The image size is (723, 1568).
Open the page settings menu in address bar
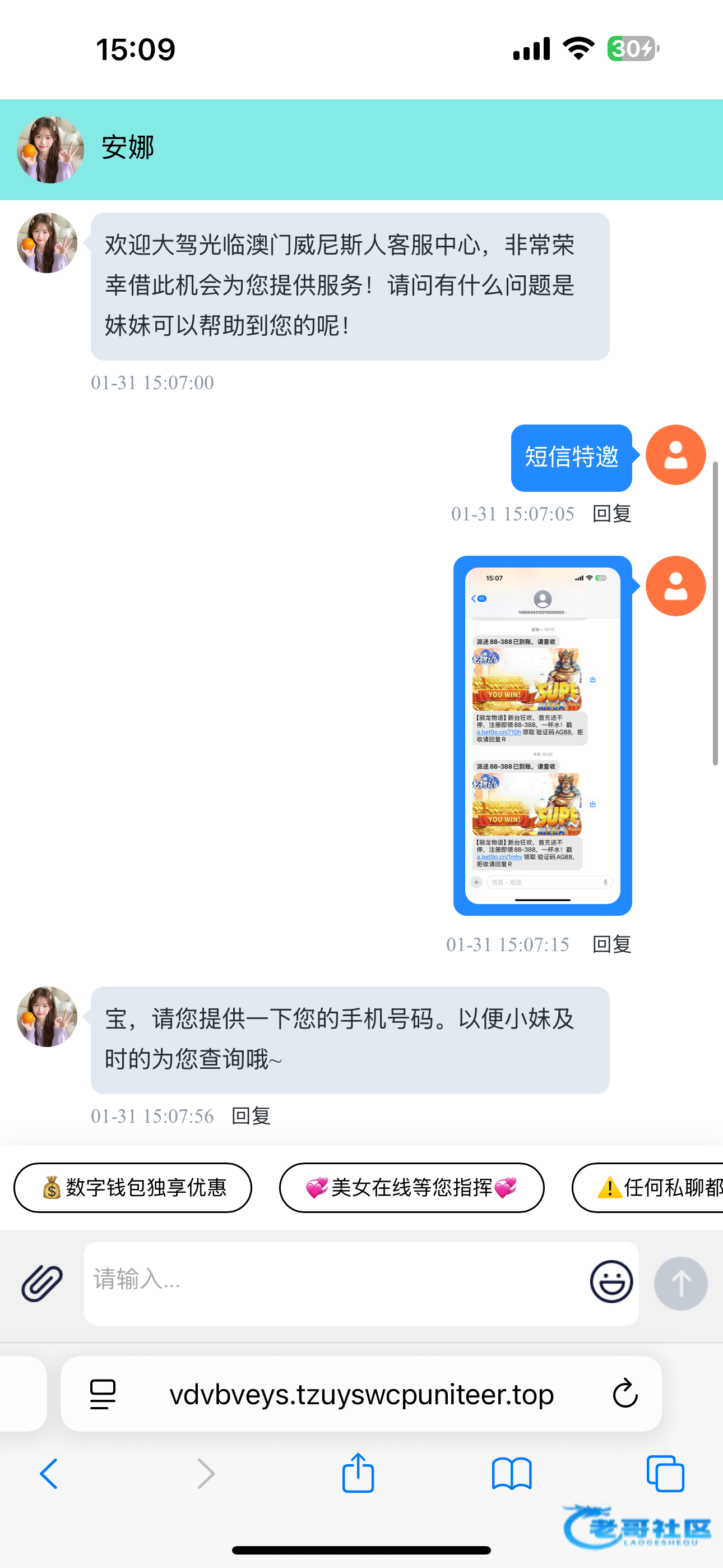(x=103, y=1394)
